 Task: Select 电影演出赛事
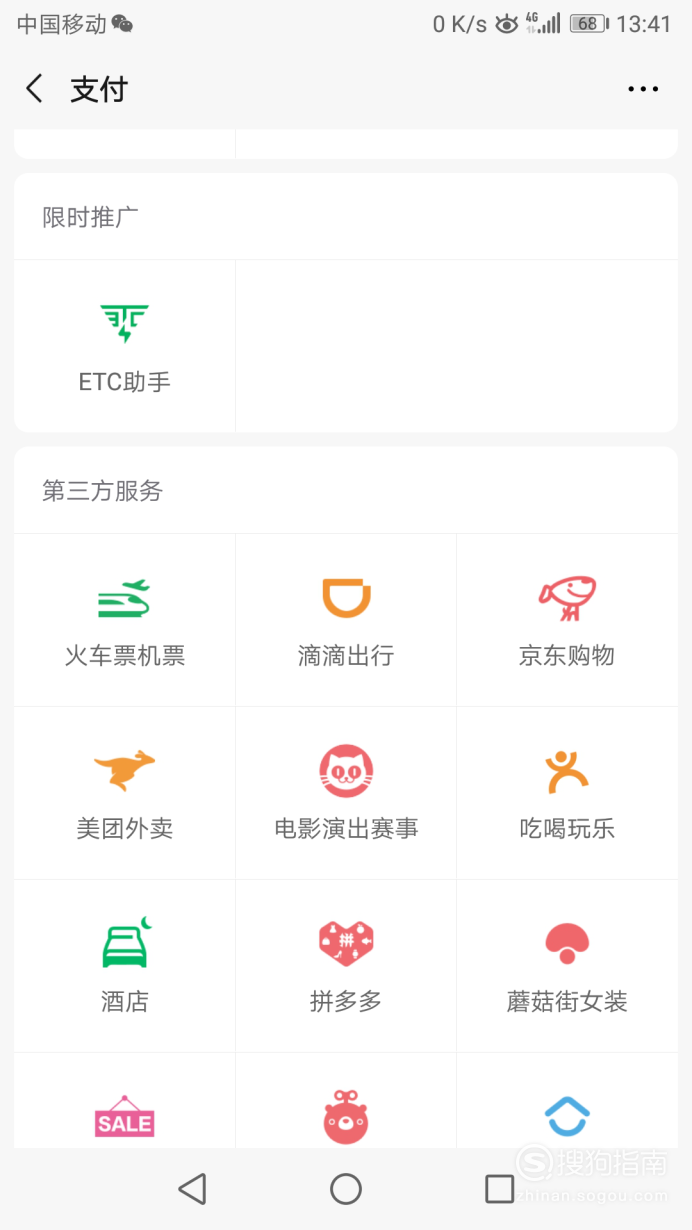[346, 793]
